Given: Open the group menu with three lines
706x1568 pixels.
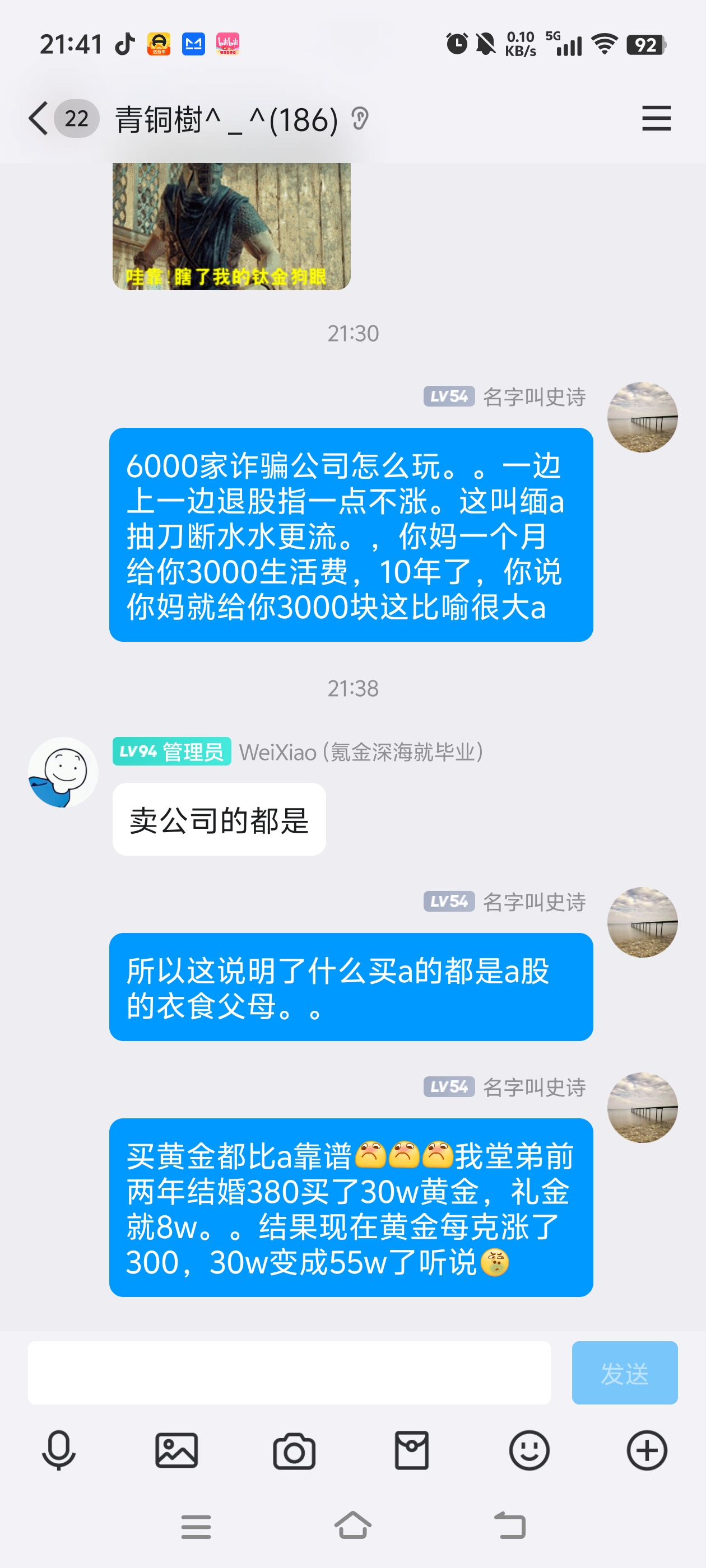Looking at the screenshot, I should coord(656,118).
